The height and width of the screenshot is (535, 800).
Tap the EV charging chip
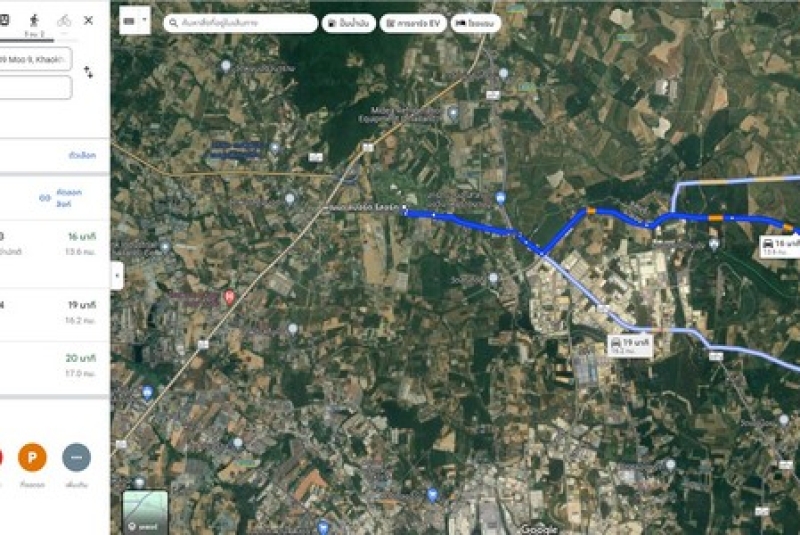(413, 23)
